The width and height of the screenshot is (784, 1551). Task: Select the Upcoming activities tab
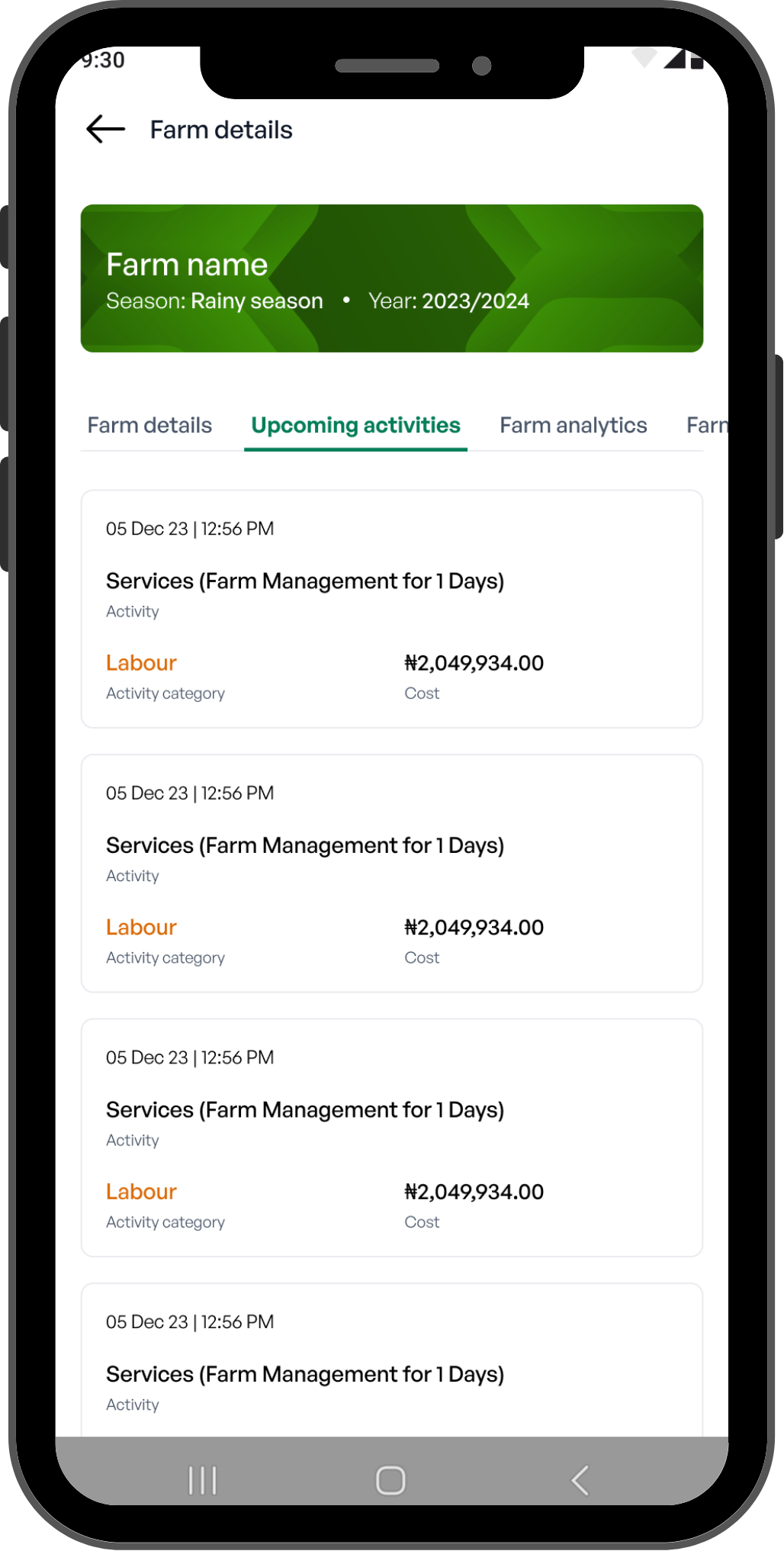(355, 425)
